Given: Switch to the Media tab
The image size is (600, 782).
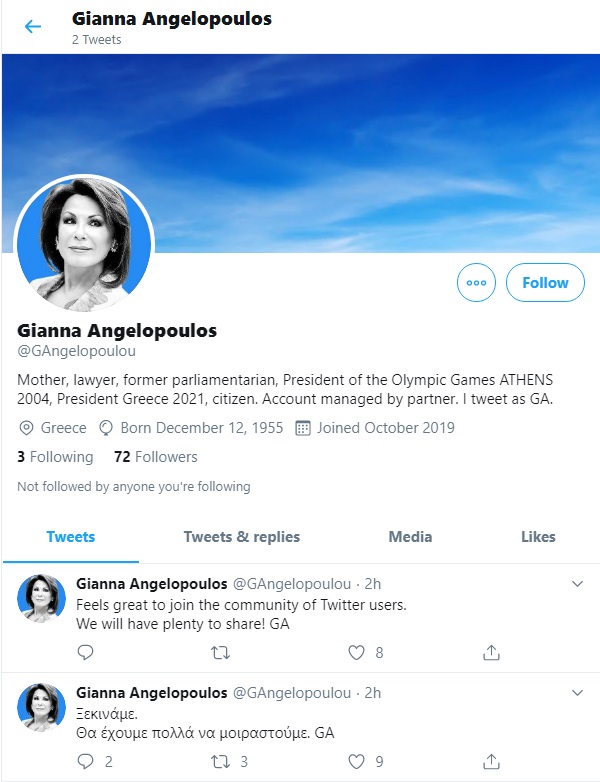Looking at the screenshot, I should [x=410, y=537].
